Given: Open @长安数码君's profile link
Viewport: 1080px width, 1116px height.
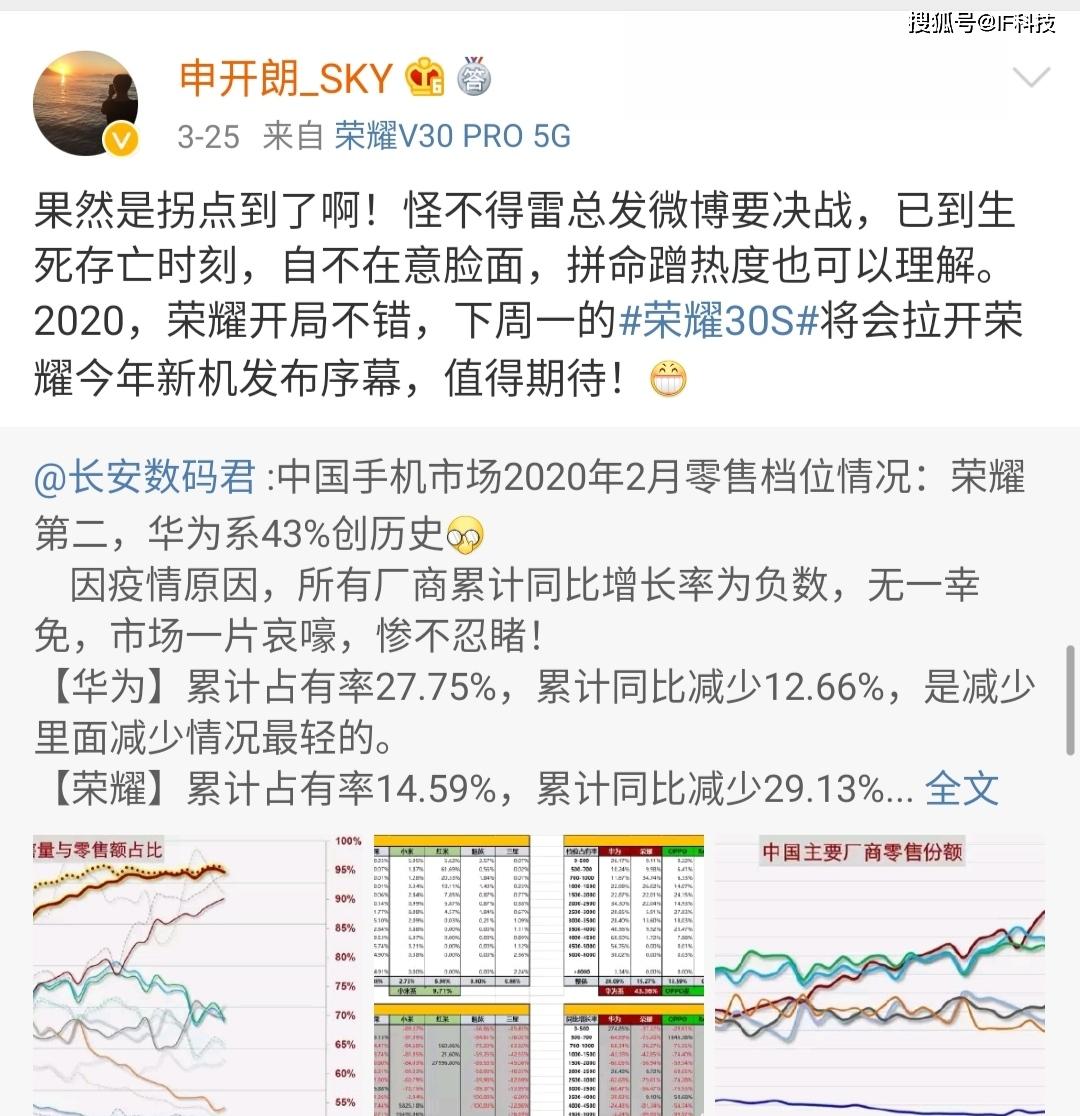Looking at the screenshot, I should pos(145,479).
